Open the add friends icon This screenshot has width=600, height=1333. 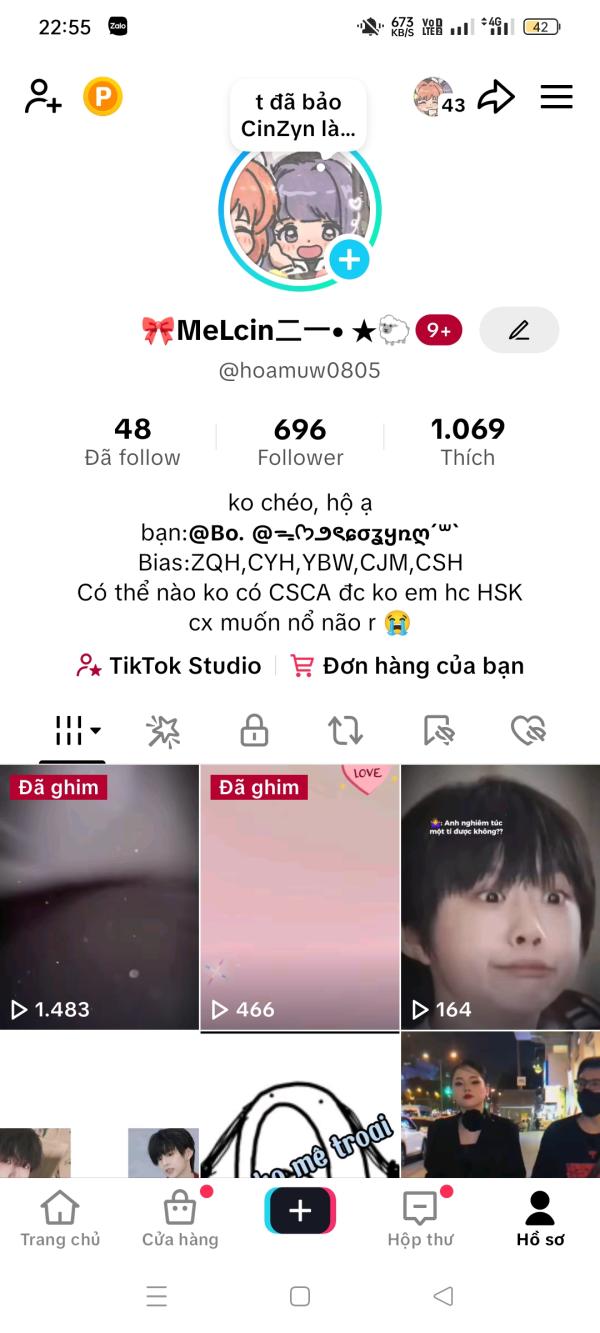point(43,97)
